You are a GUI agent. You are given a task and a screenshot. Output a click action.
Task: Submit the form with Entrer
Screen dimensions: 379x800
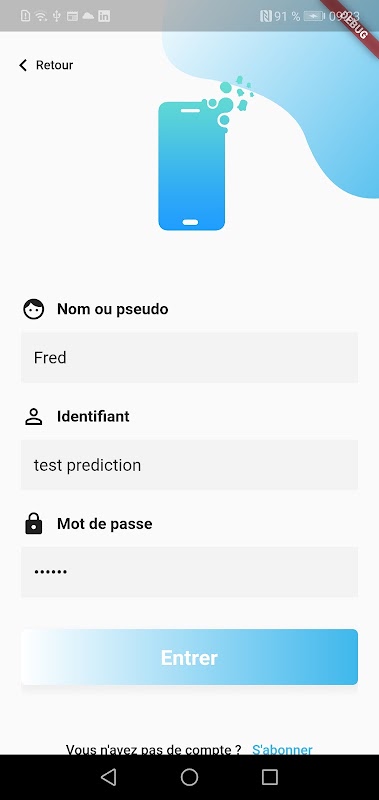189,657
